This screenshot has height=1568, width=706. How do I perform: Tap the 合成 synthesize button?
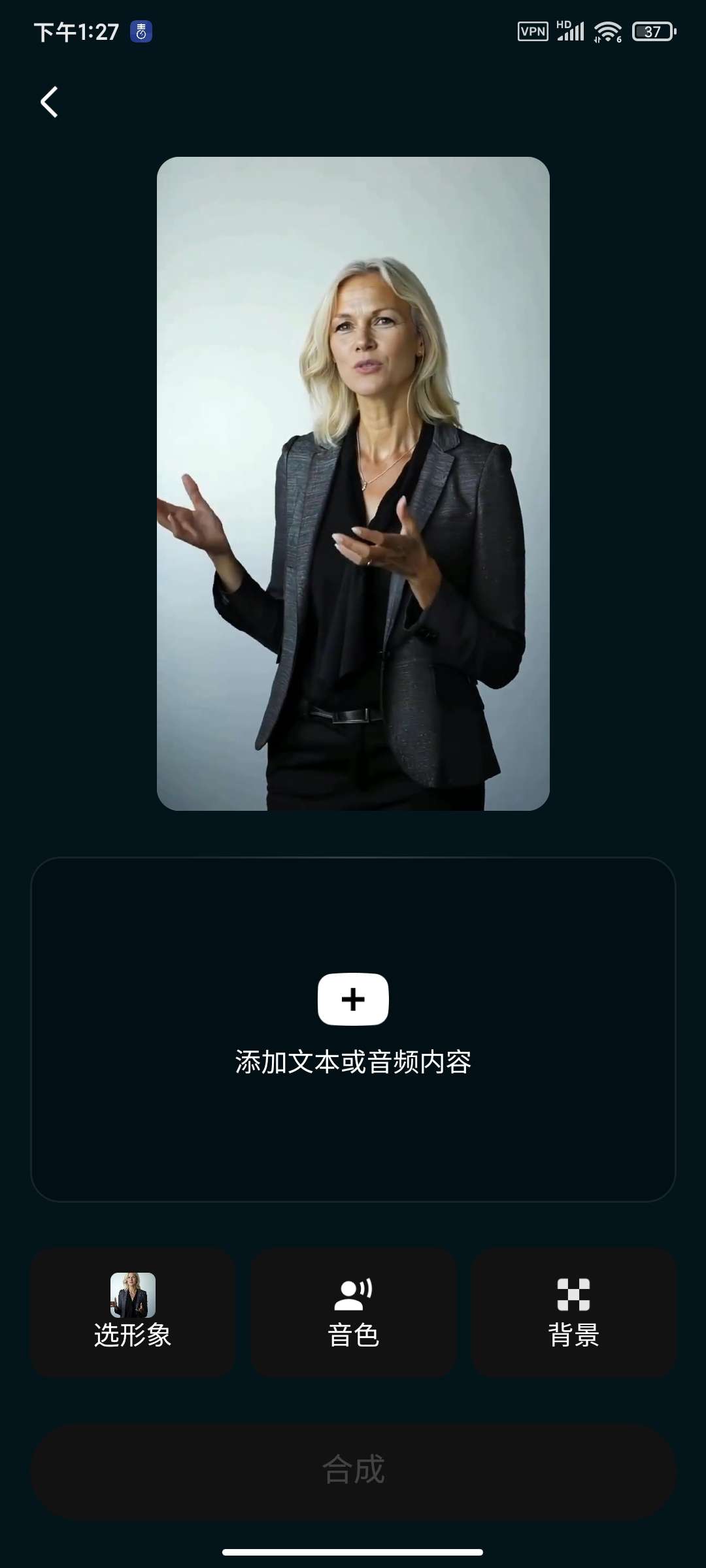click(x=353, y=1470)
